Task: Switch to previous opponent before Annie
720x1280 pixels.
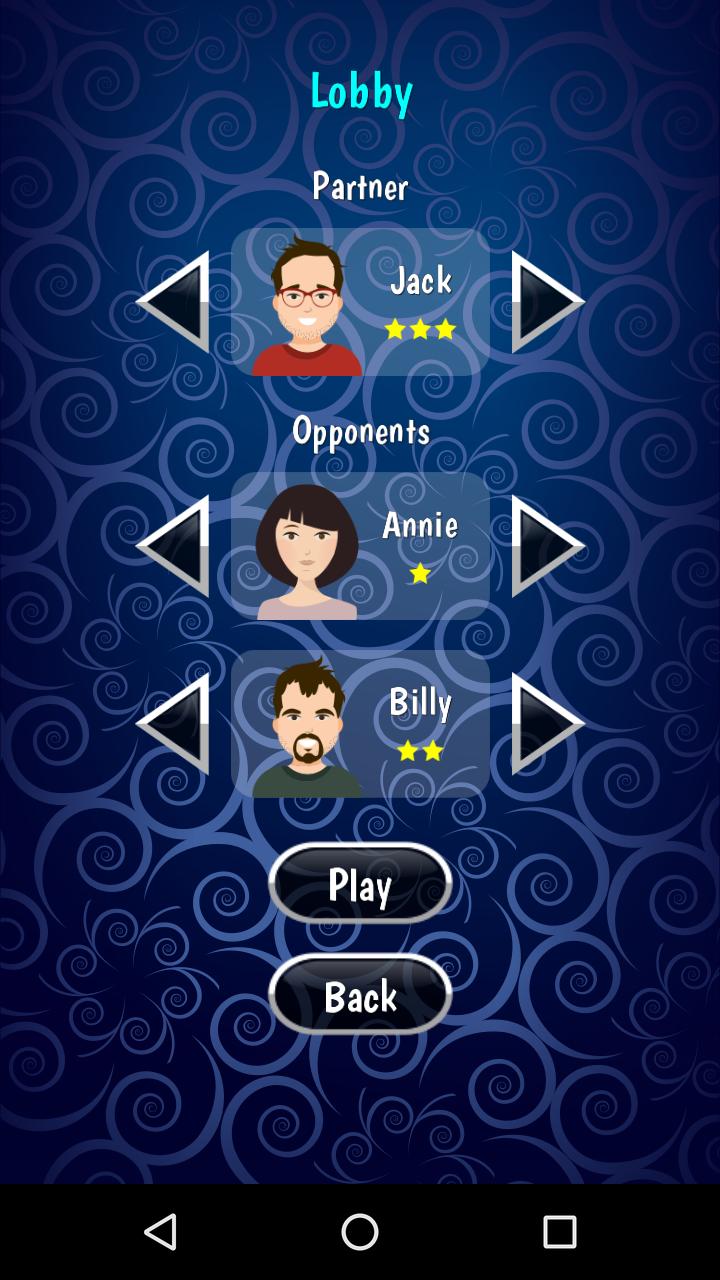Action: click(x=175, y=546)
